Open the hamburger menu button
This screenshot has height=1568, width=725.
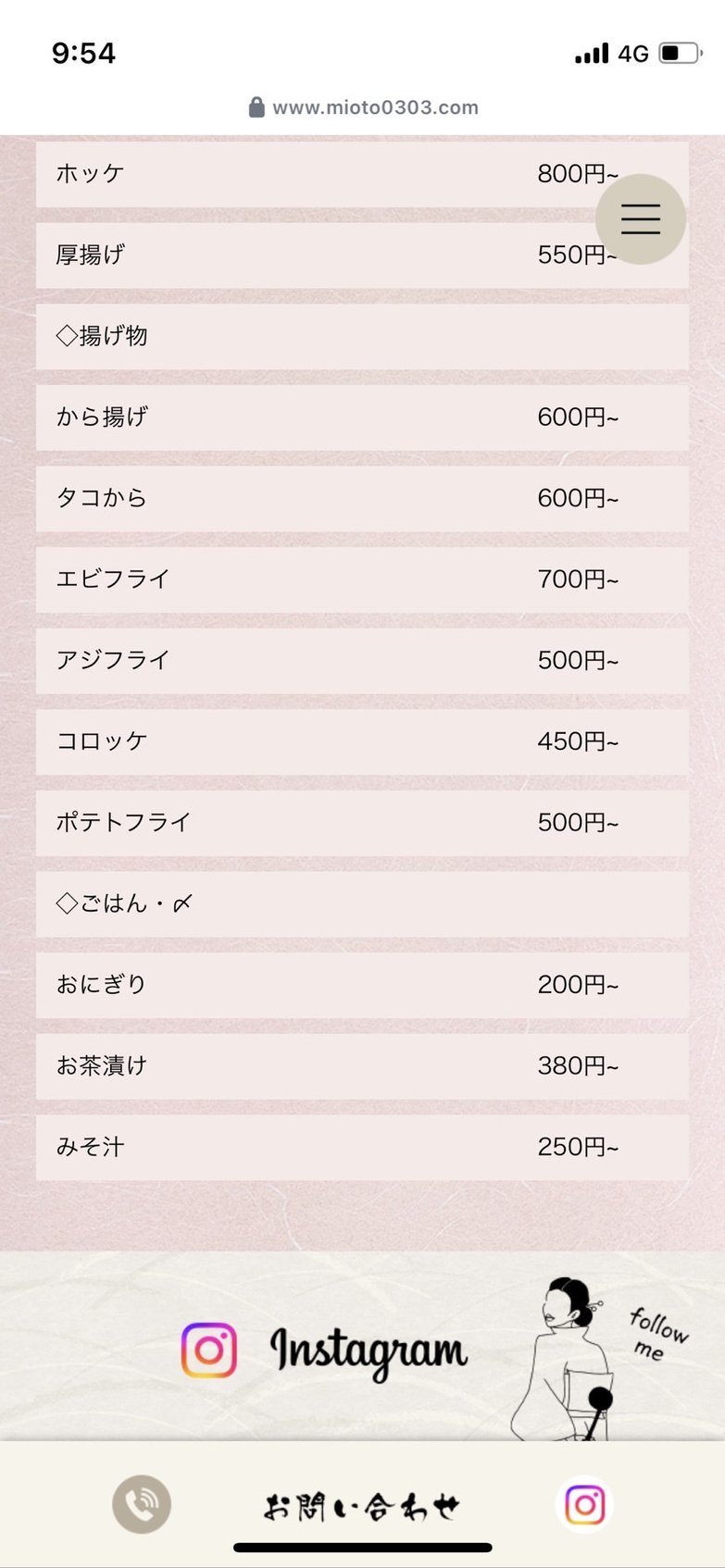point(640,219)
